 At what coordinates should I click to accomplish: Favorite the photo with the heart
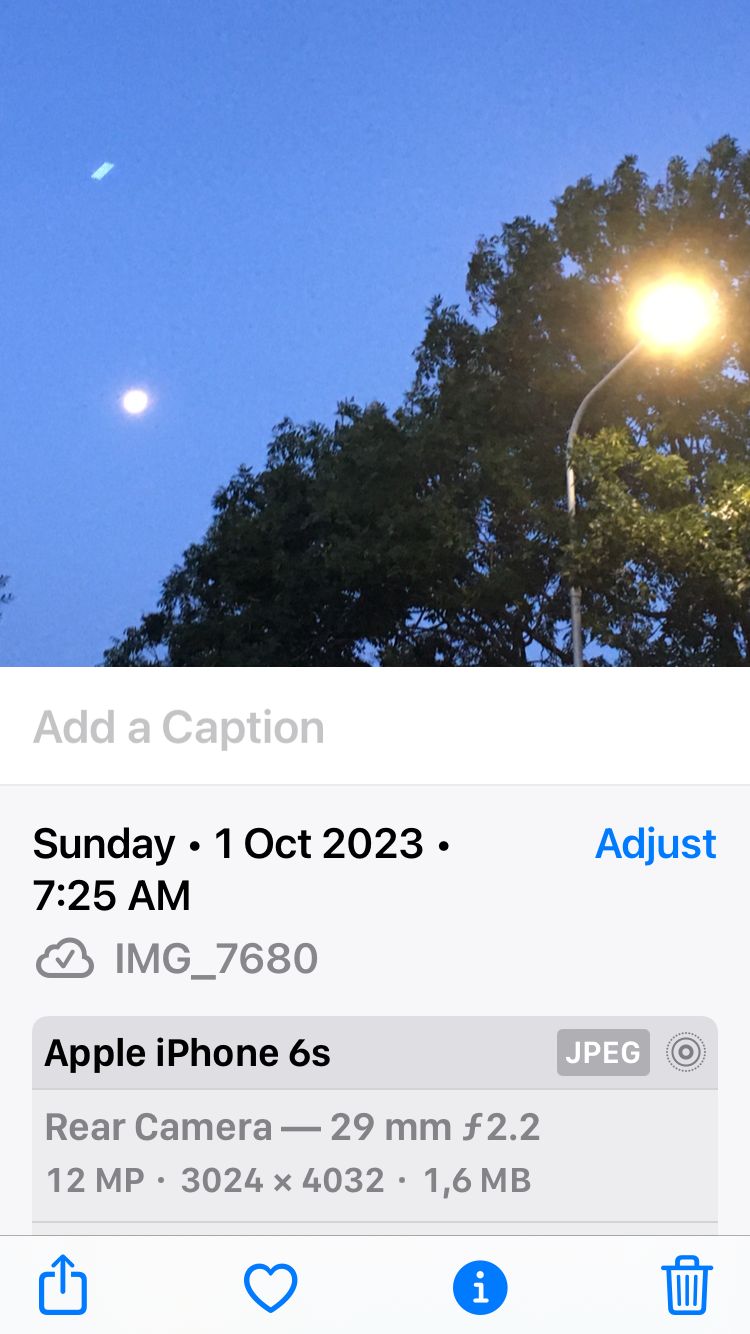(x=271, y=1288)
